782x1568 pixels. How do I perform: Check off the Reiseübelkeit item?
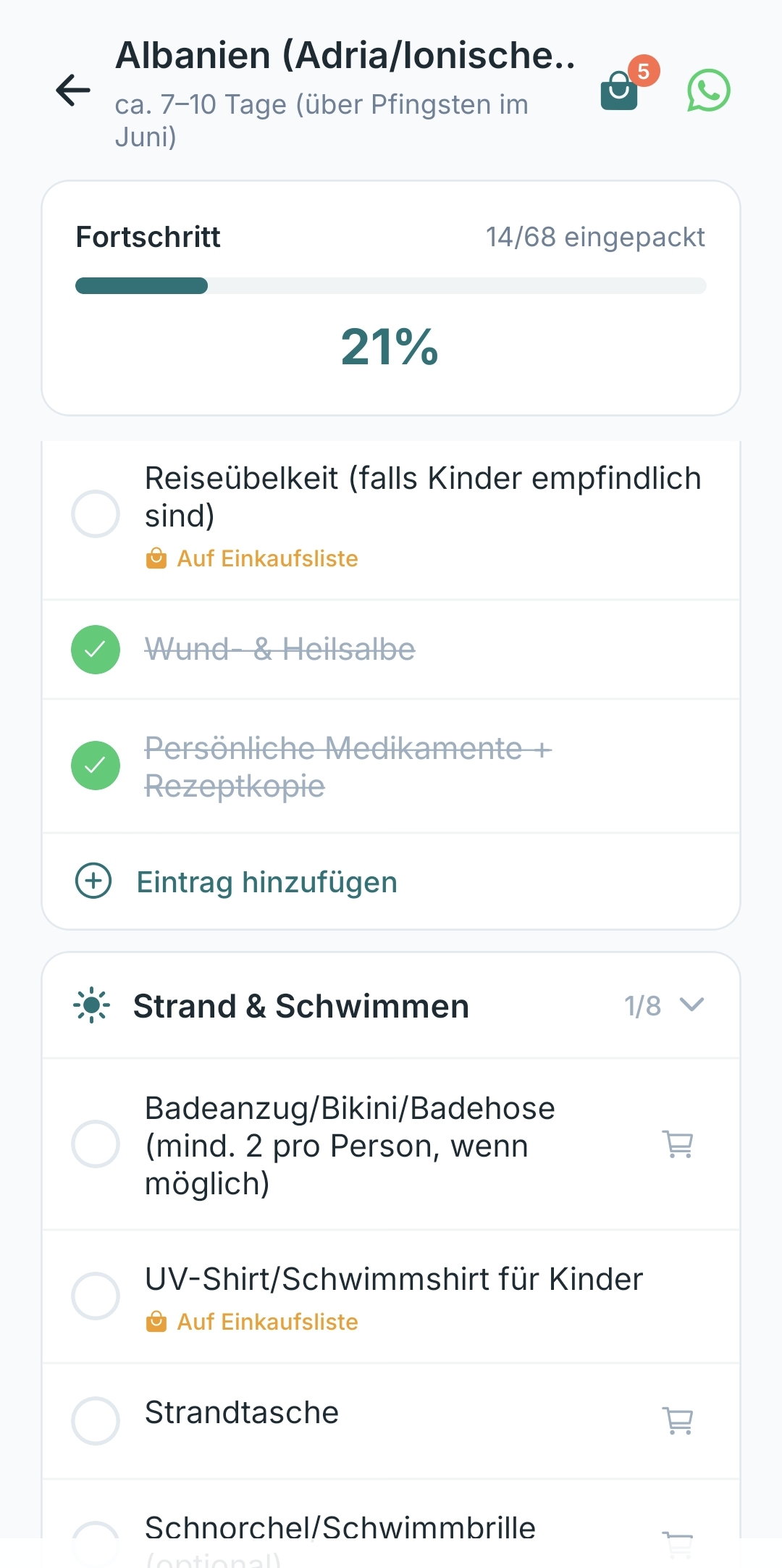pyautogui.click(x=96, y=513)
